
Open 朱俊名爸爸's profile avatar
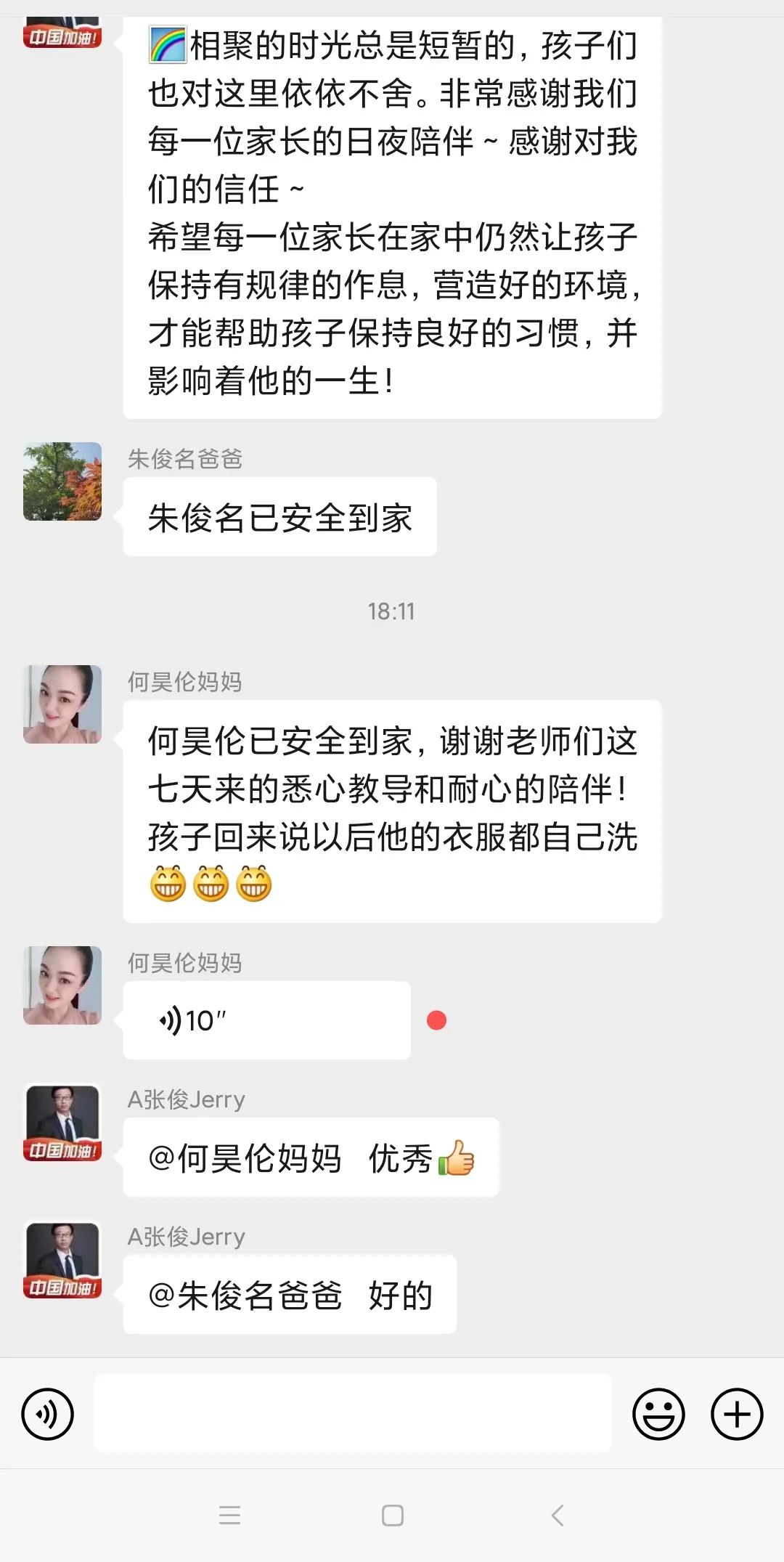[x=62, y=481]
